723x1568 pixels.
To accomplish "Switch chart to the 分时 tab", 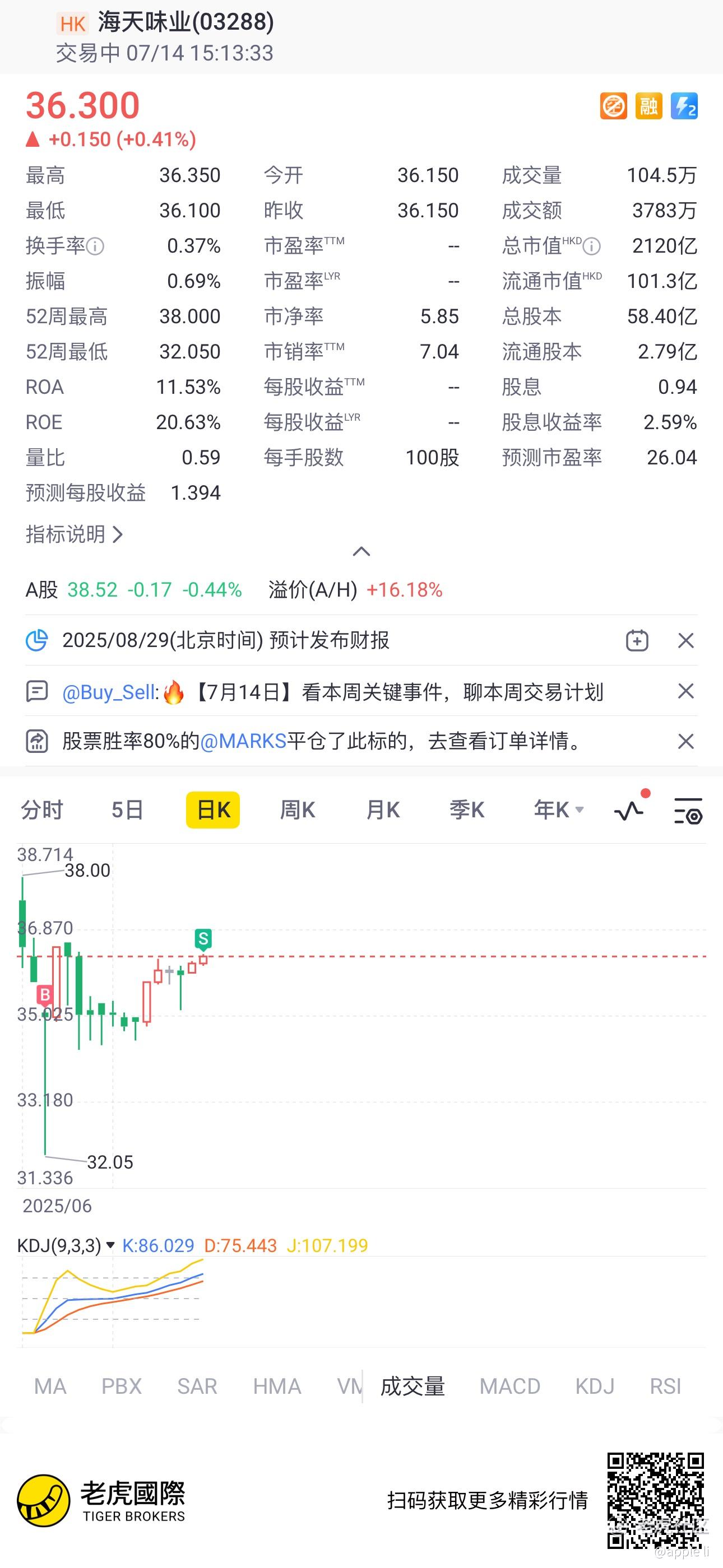I will coord(42,810).
